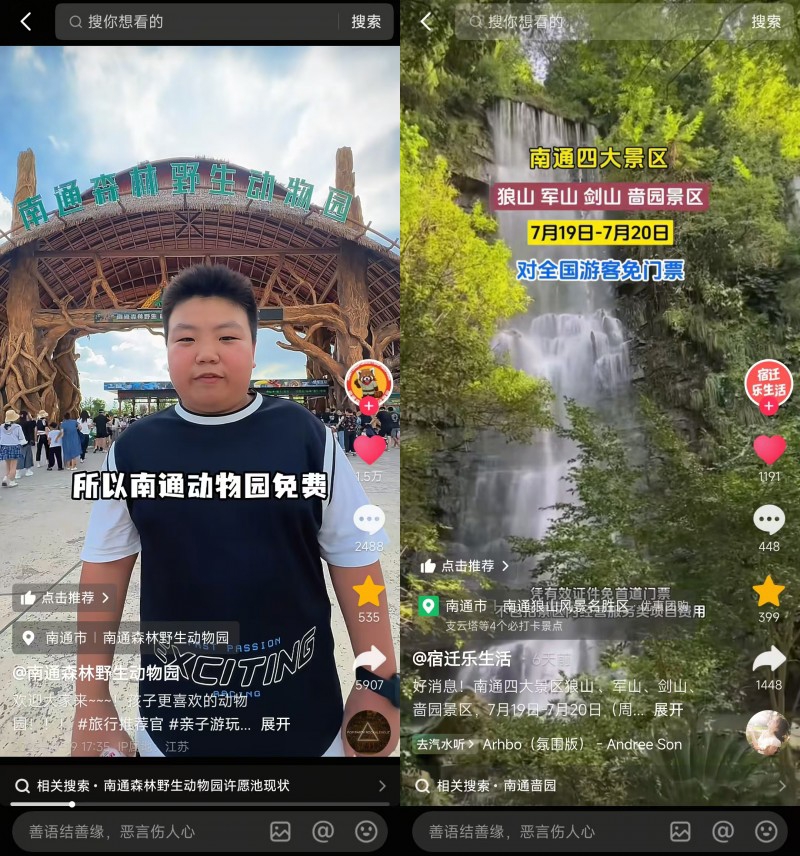Follow the 南通森林野生动物园 account avatar
This screenshot has height=856, width=800.
click(x=369, y=384)
